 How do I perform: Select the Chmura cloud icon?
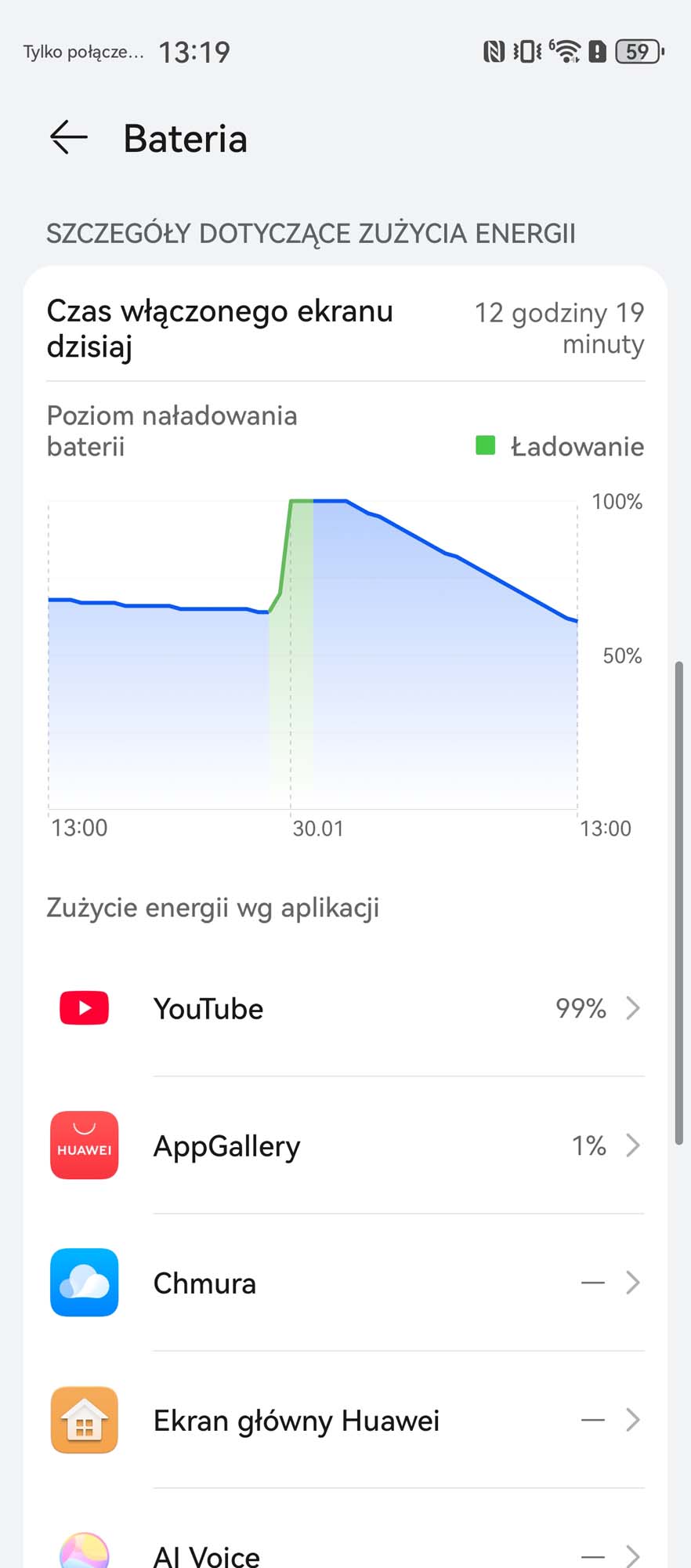coord(83,1283)
